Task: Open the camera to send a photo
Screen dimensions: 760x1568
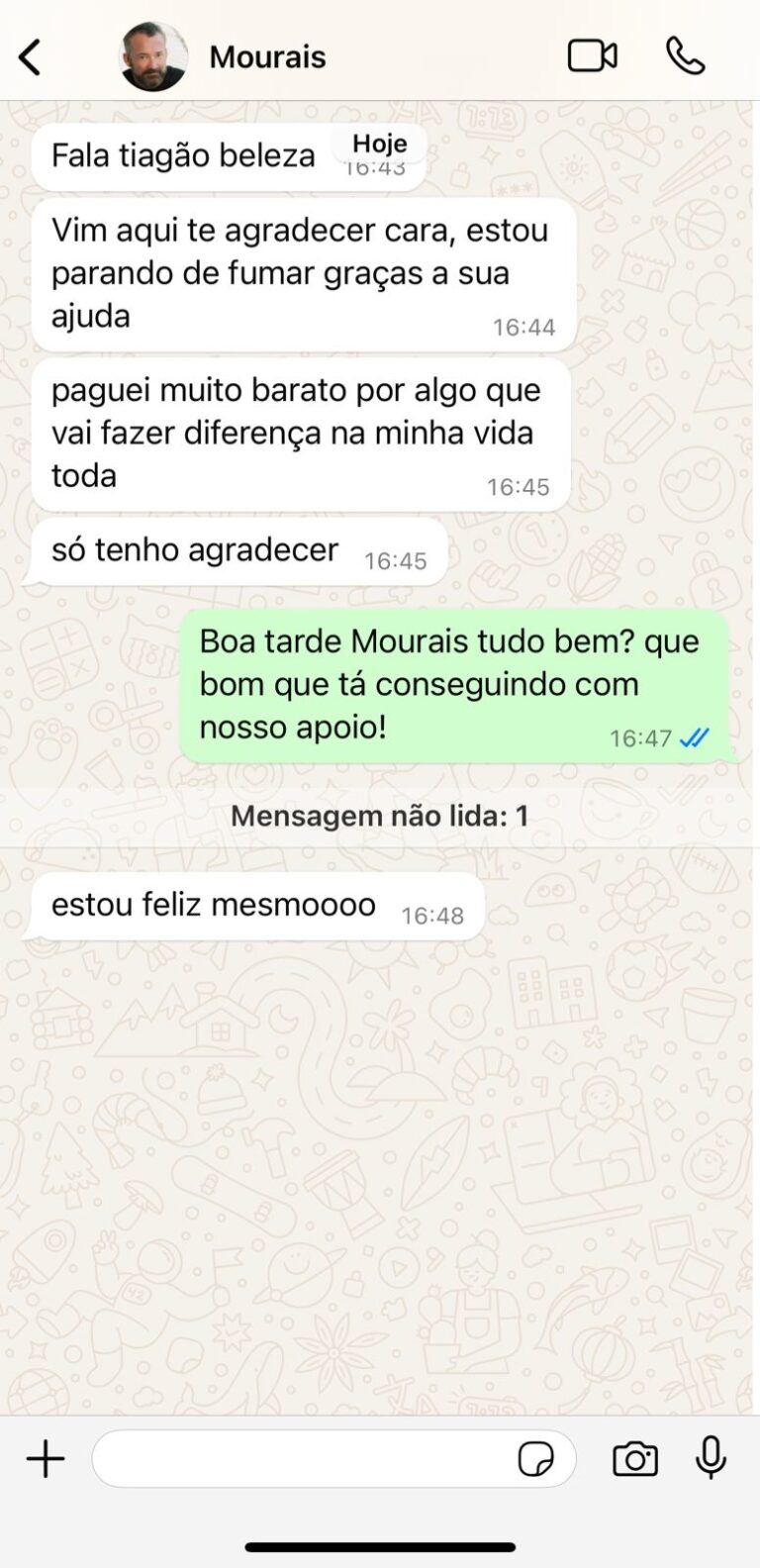Action: tap(635, 1458)
